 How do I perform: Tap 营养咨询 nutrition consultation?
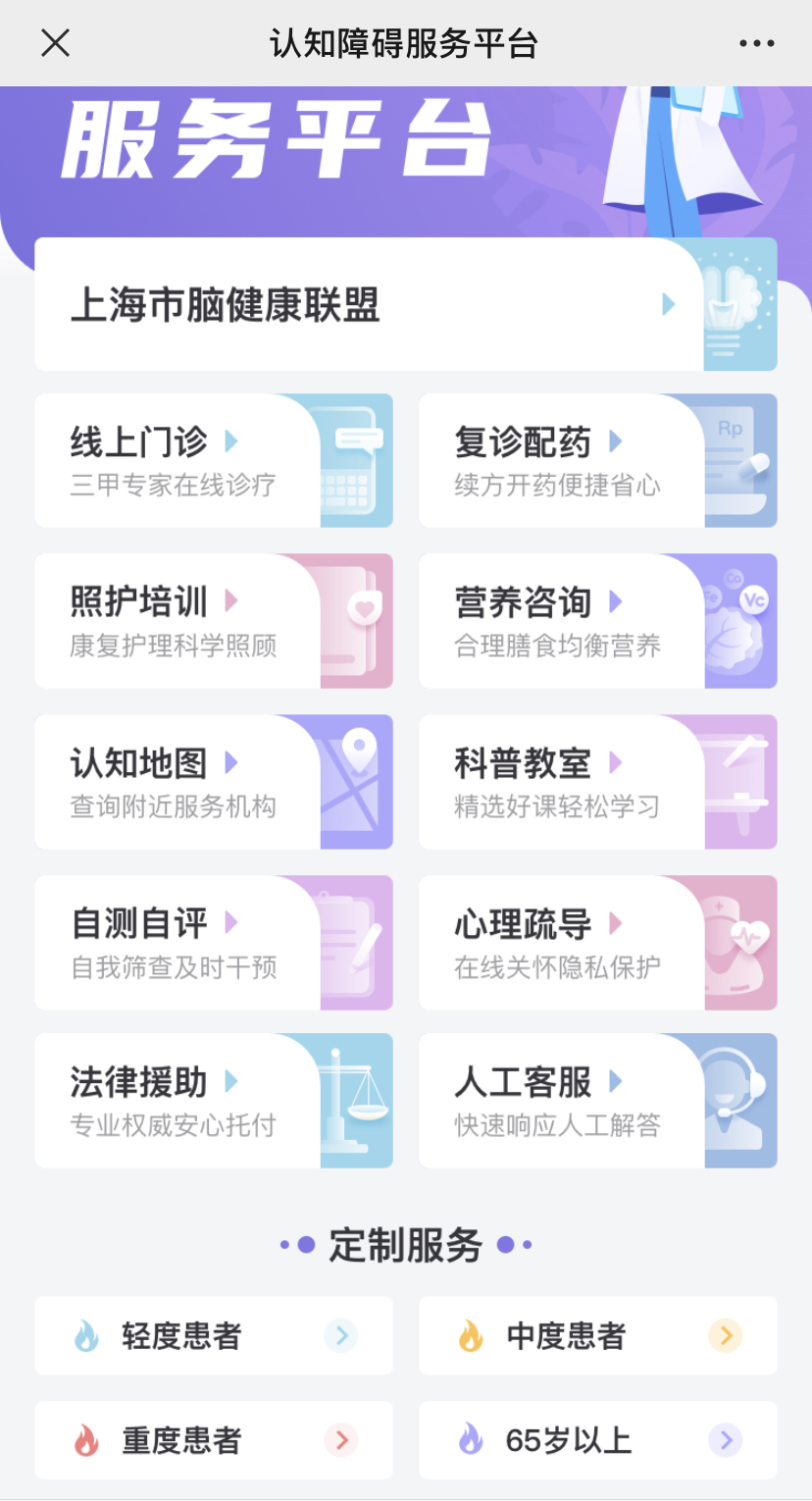[598, 621]
